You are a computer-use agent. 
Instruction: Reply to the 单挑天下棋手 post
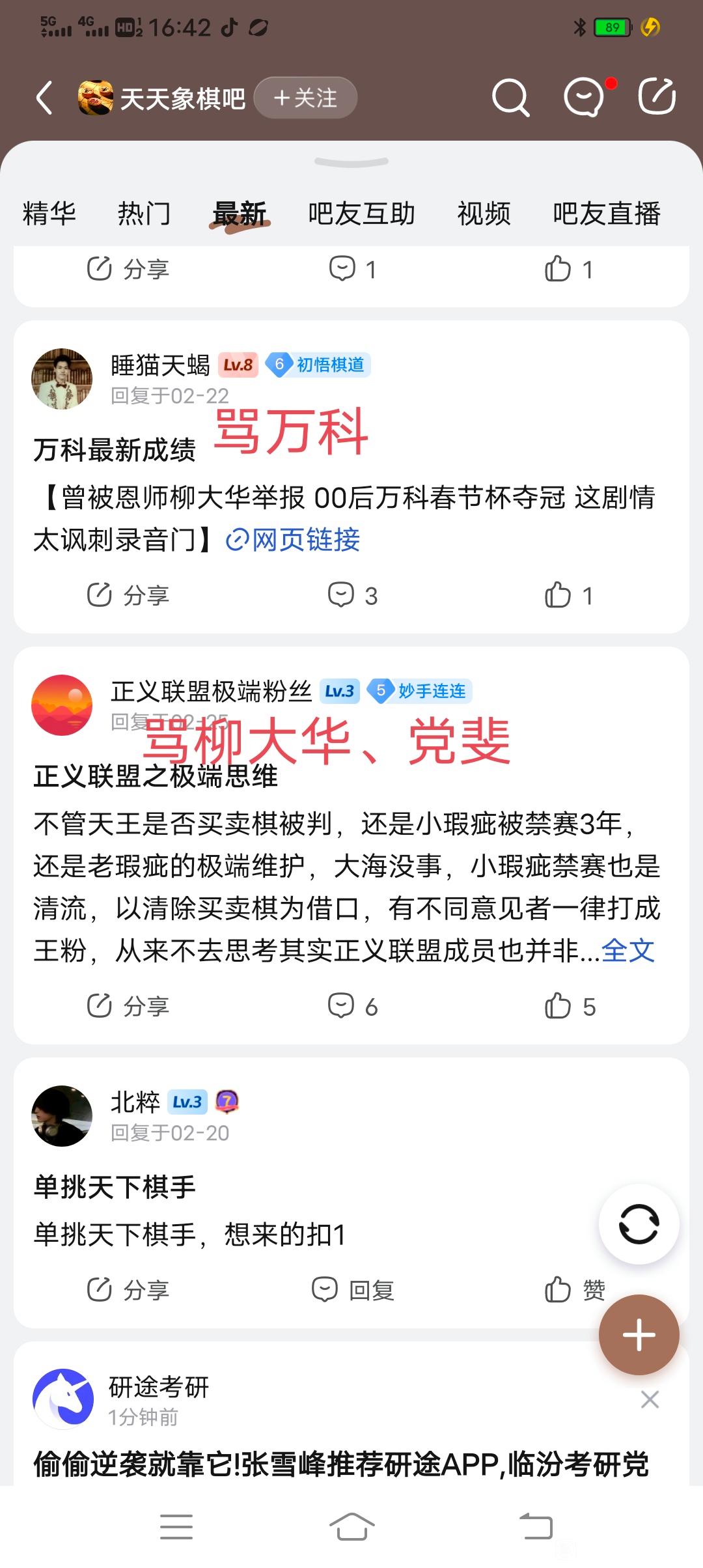click(x=352, y=1289)
